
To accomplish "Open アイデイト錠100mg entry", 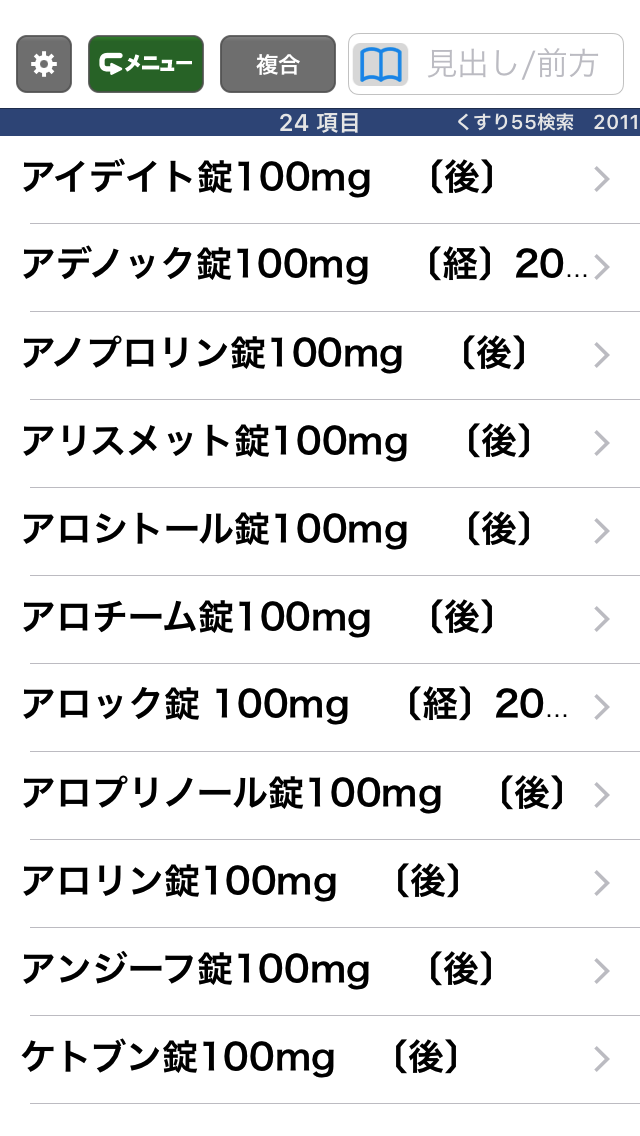I will (320, 179).
